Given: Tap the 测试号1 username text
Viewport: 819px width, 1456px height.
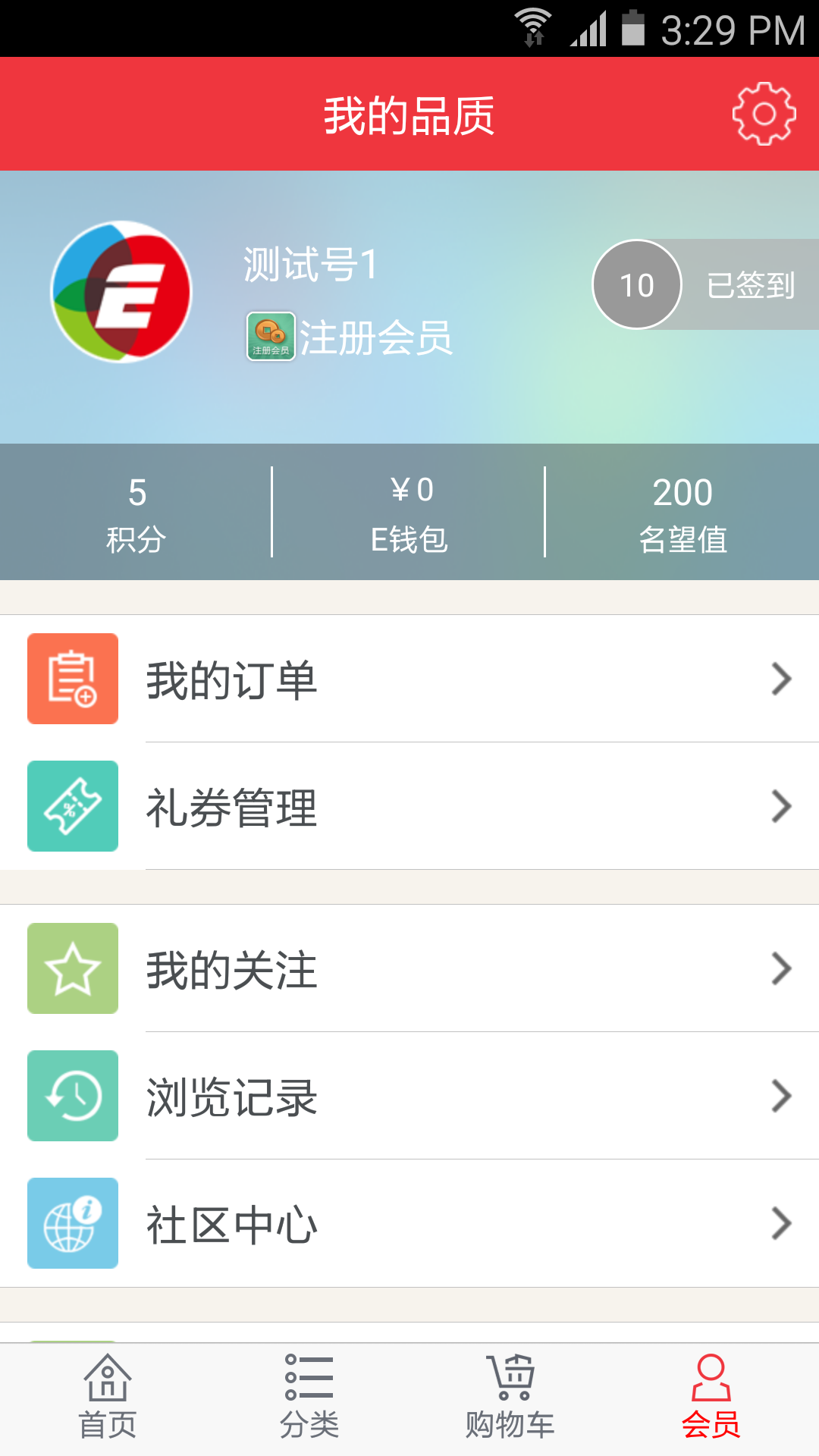Looking at the screenshot, I should 309,267.
